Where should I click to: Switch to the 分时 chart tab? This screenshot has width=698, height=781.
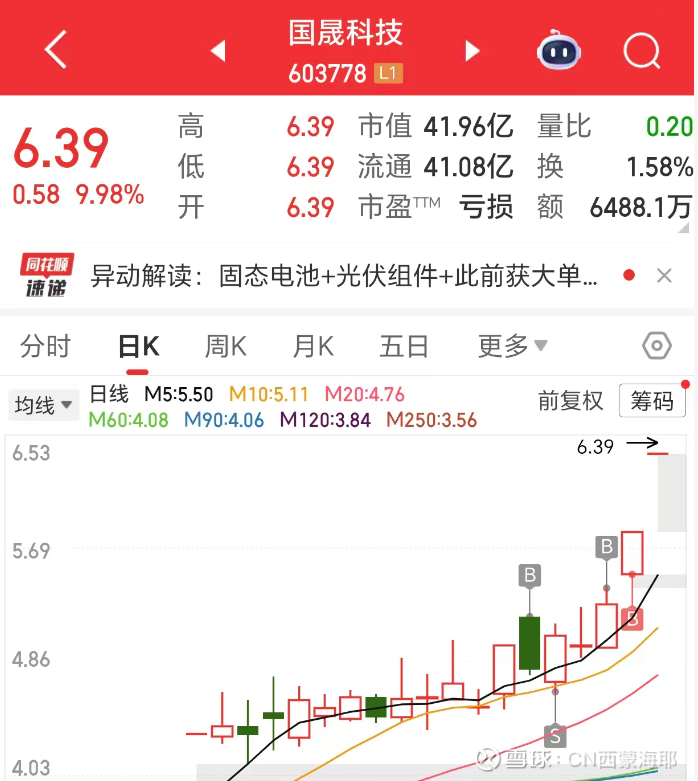click(x=46, y=347)
